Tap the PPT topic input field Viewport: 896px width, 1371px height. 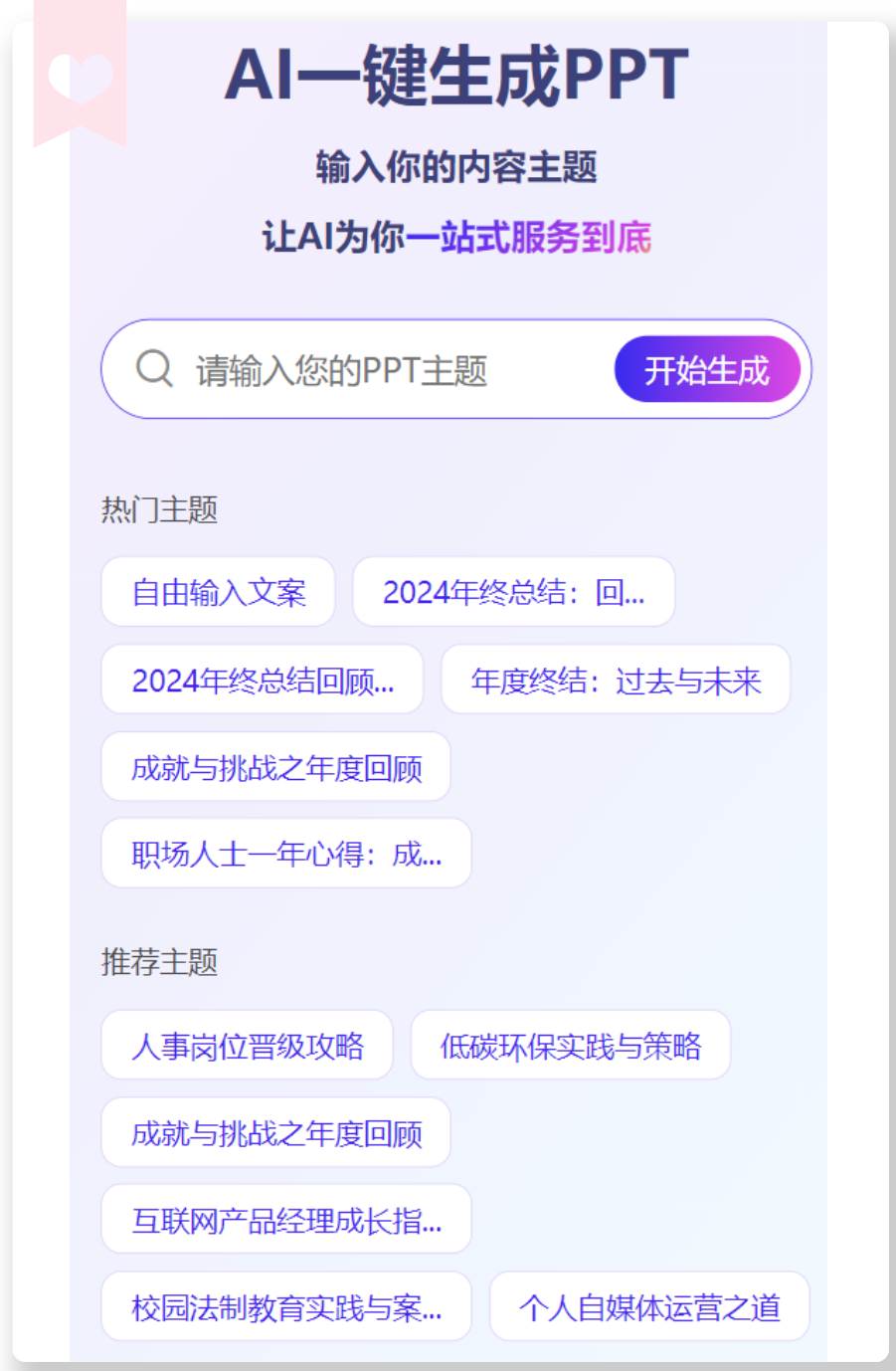click(x=378, y=370)
